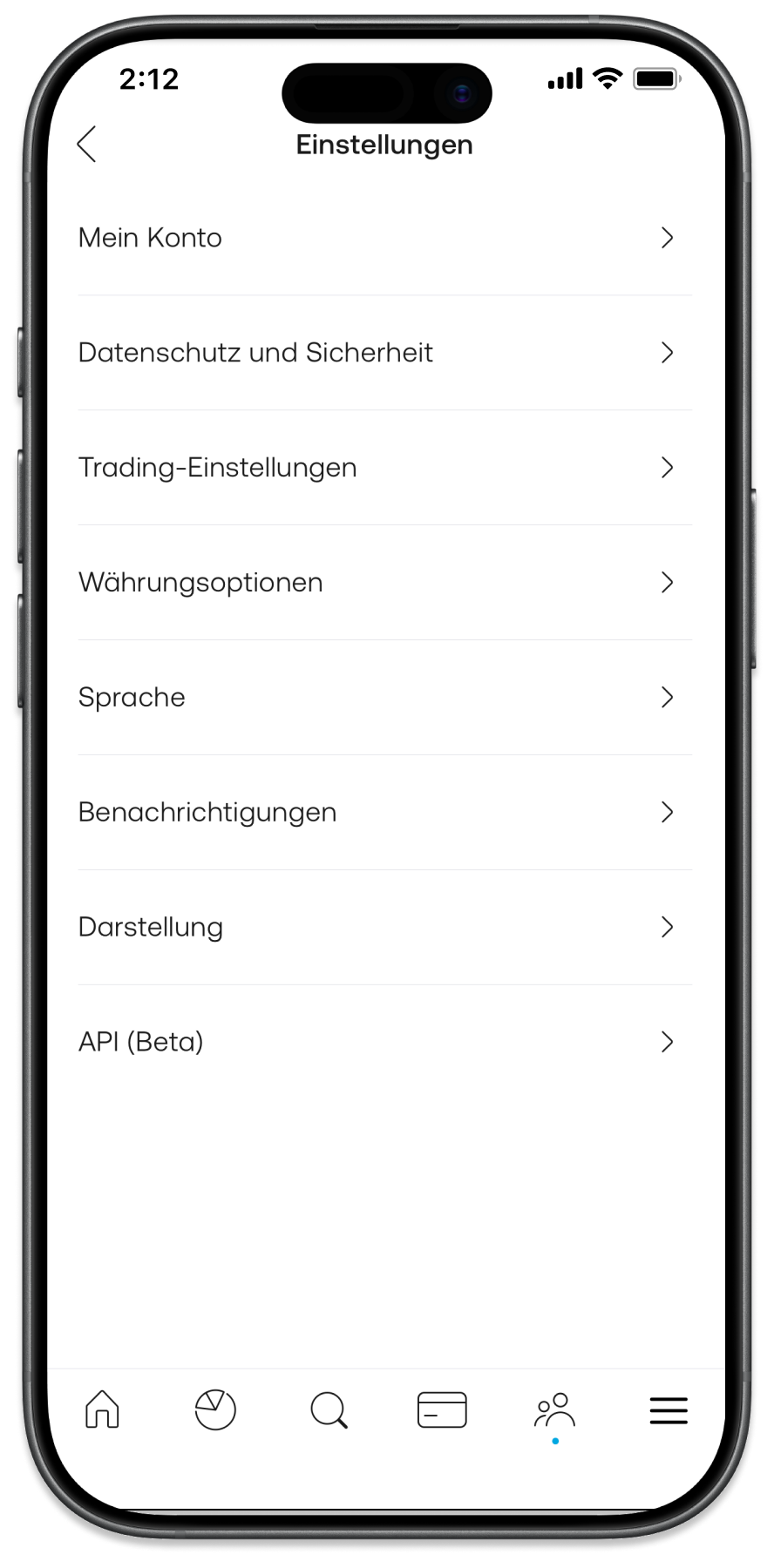Open API (Beta) settings
This screenshot has height=1568, width=774.
384,1043
